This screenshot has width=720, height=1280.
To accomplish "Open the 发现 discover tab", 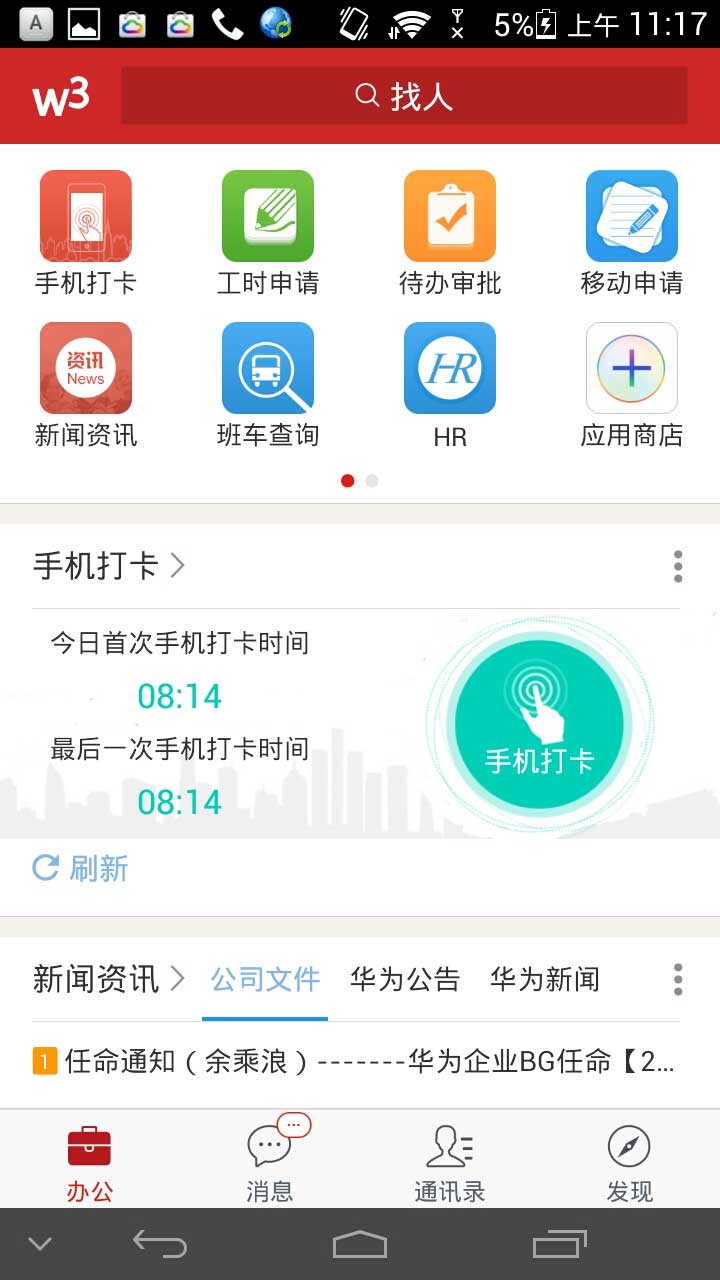I will [630, 1163].
